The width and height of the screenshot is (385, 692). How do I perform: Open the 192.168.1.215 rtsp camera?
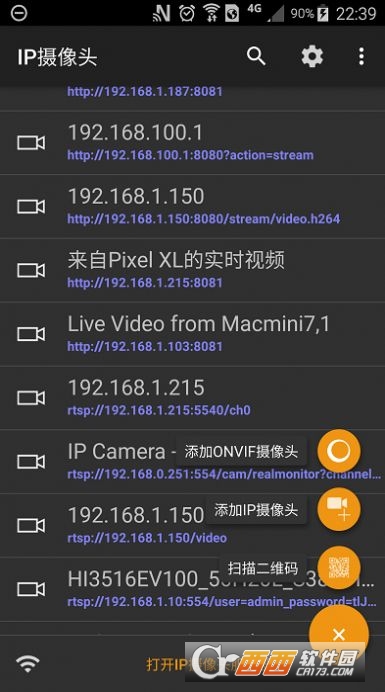click(192, 398)
